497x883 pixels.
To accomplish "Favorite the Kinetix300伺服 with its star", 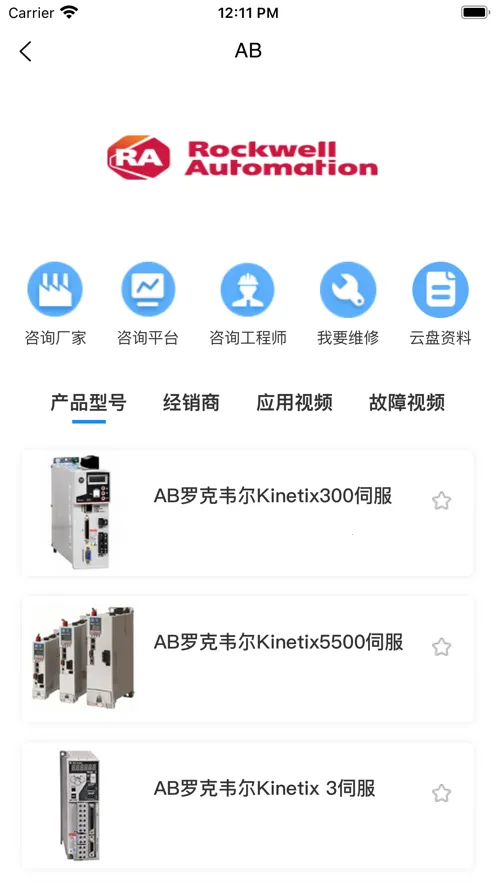I will point(441,501).
